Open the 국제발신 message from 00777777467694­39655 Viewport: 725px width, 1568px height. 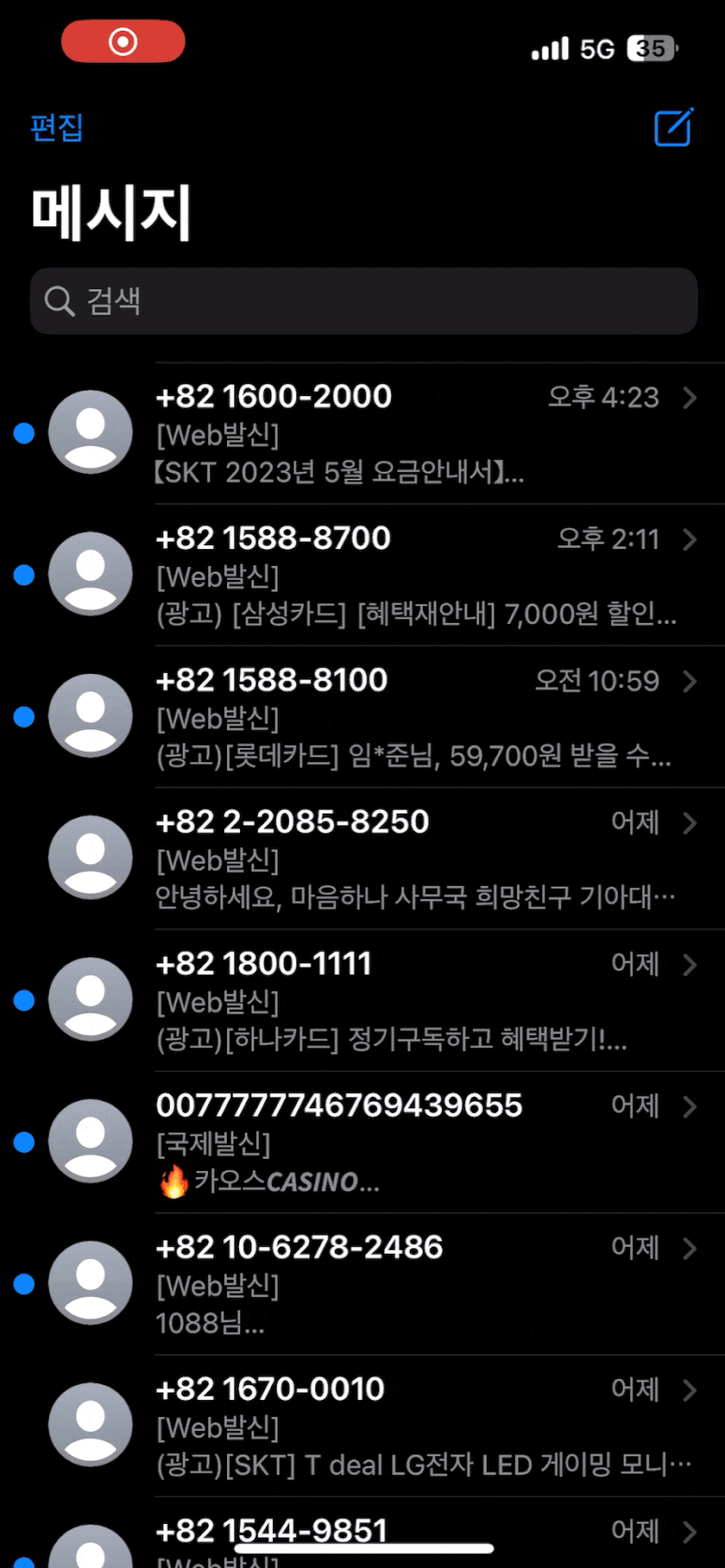(362, 1142)
